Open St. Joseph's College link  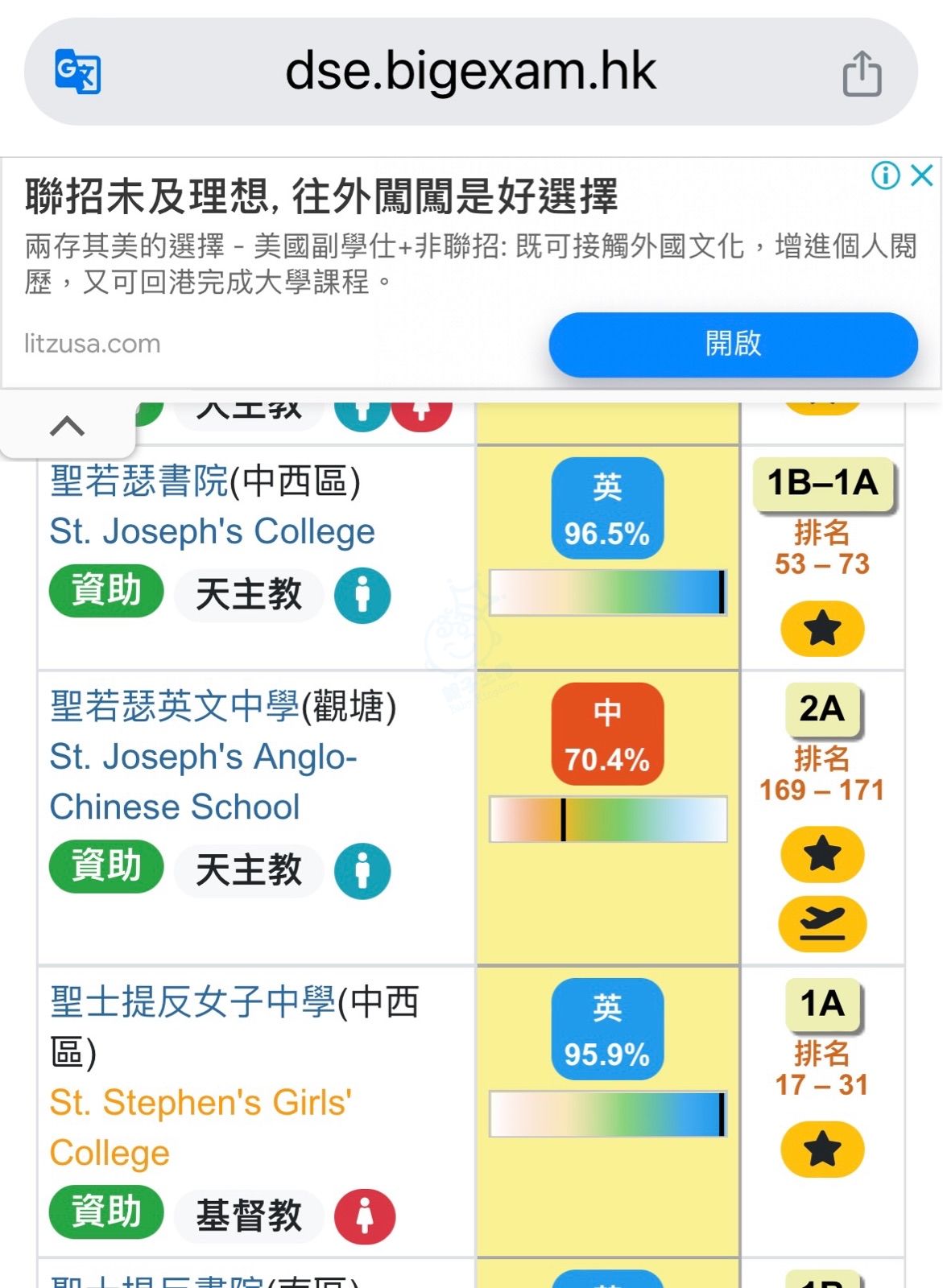212,531
